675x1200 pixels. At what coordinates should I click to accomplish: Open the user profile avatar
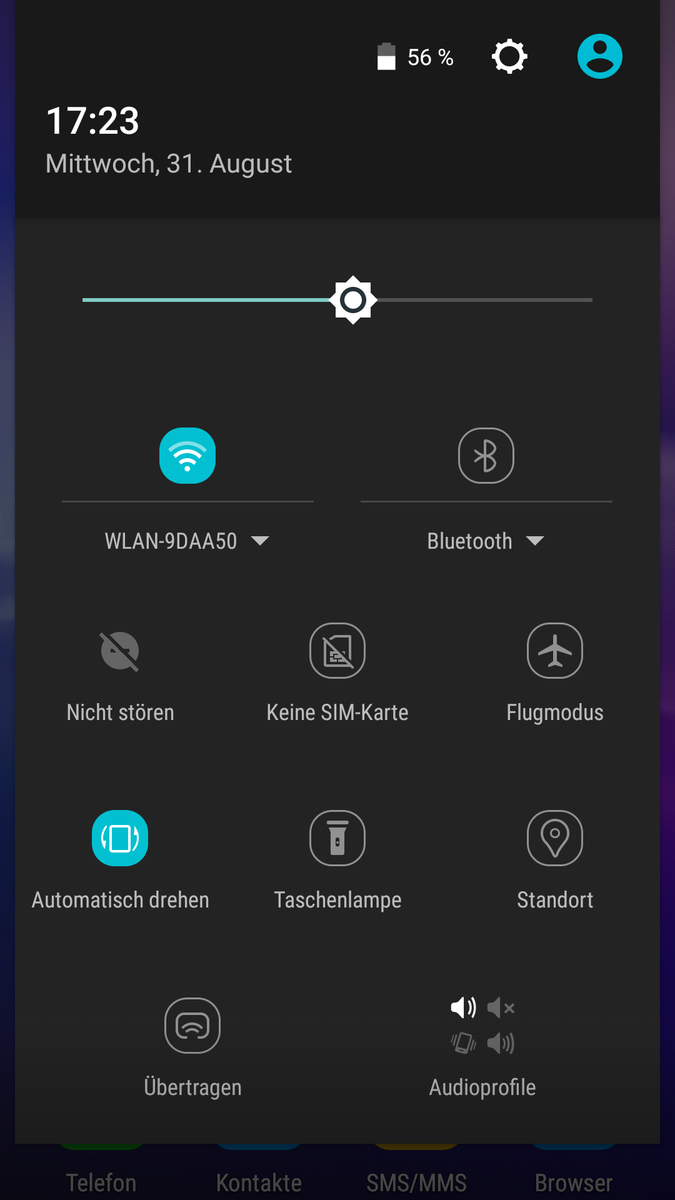pyautogui.click(x=600, y=56)
